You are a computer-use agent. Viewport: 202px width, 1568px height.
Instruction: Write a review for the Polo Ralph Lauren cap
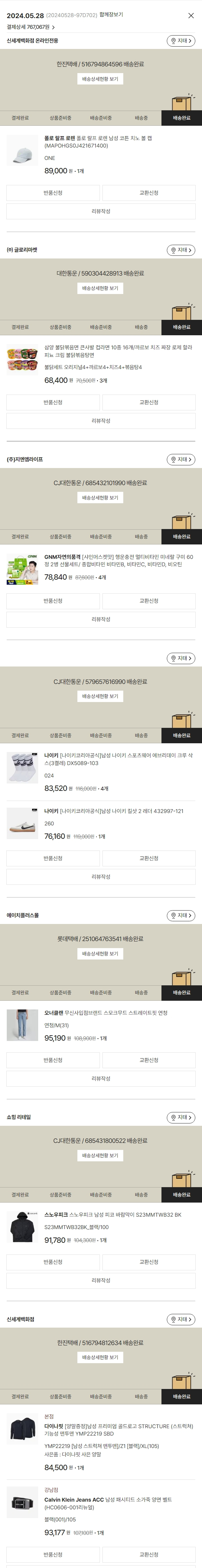coord(100,211)
